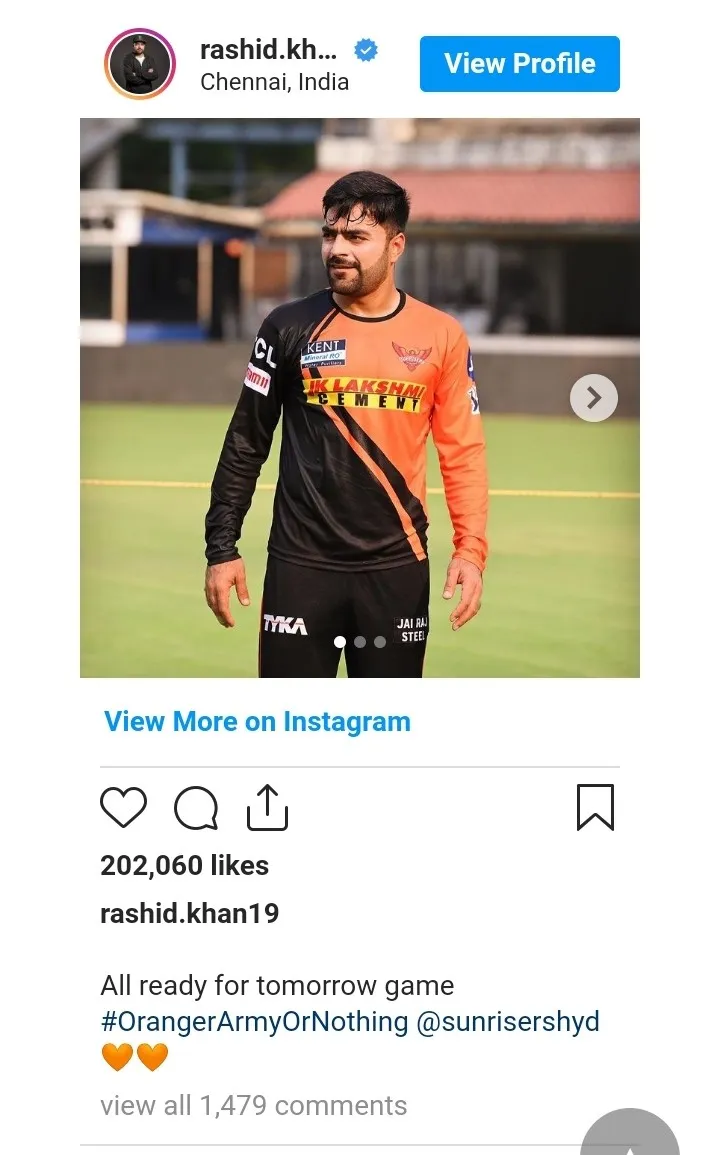Open the @sunrisershyd mention

[507, 1022]
